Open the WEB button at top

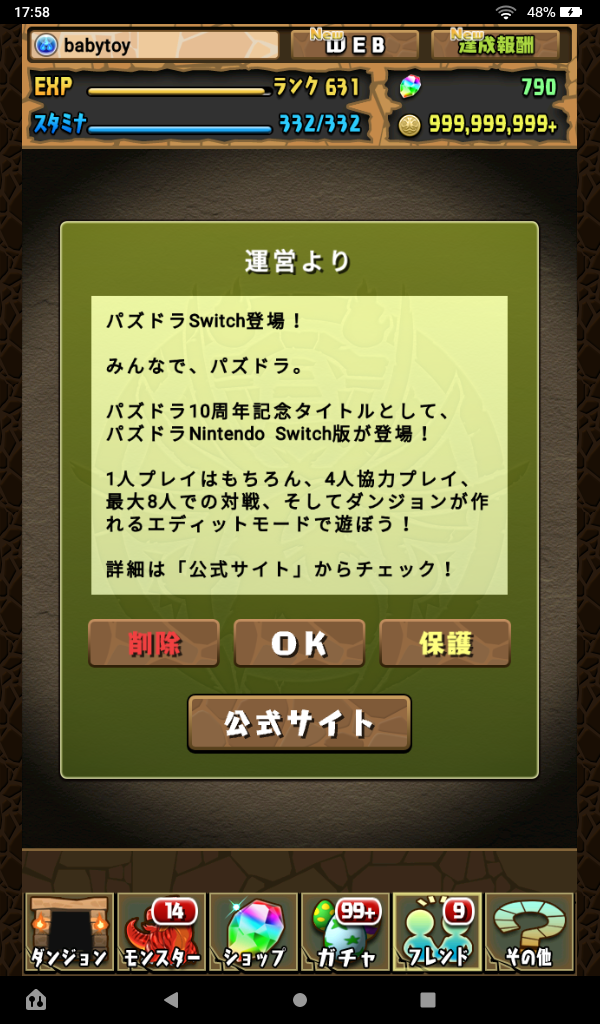tap(355, 45)
